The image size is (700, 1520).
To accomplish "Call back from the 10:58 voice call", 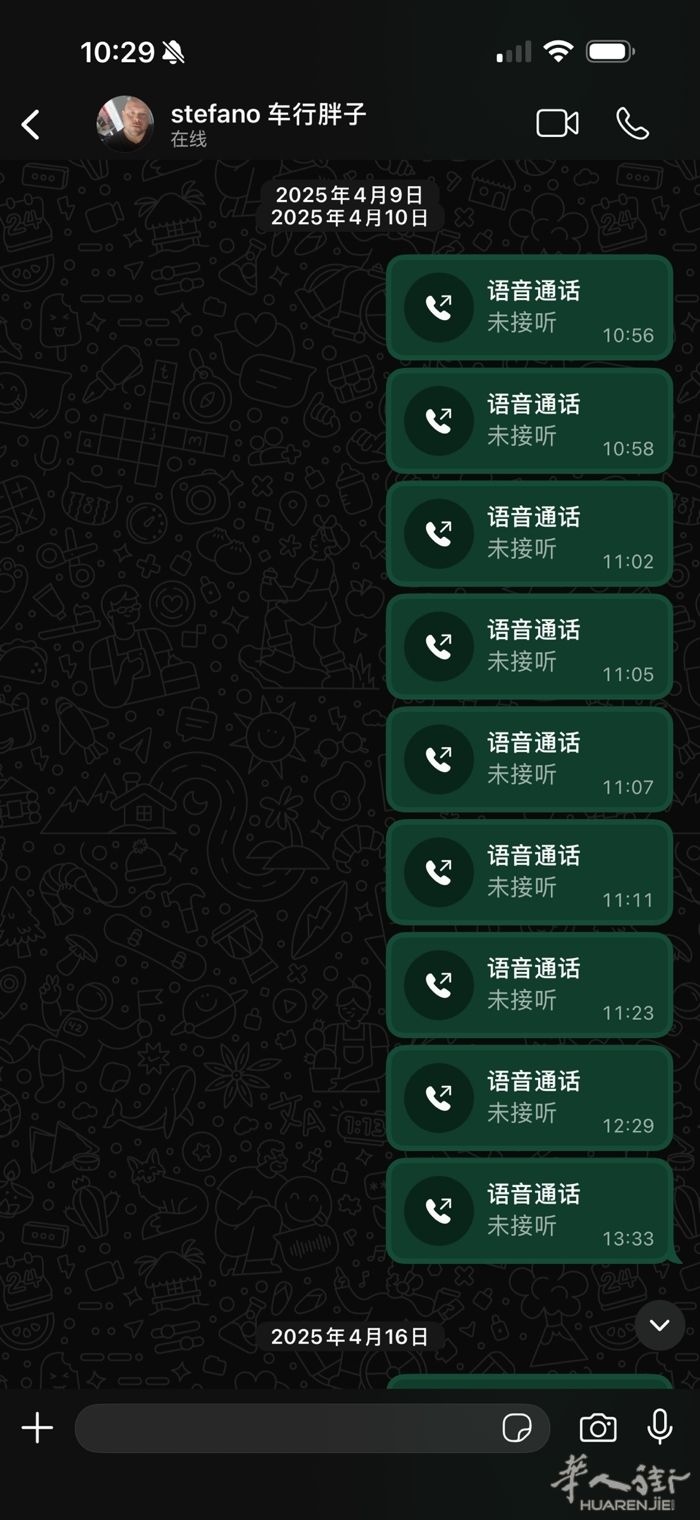I will click(529, 421).
